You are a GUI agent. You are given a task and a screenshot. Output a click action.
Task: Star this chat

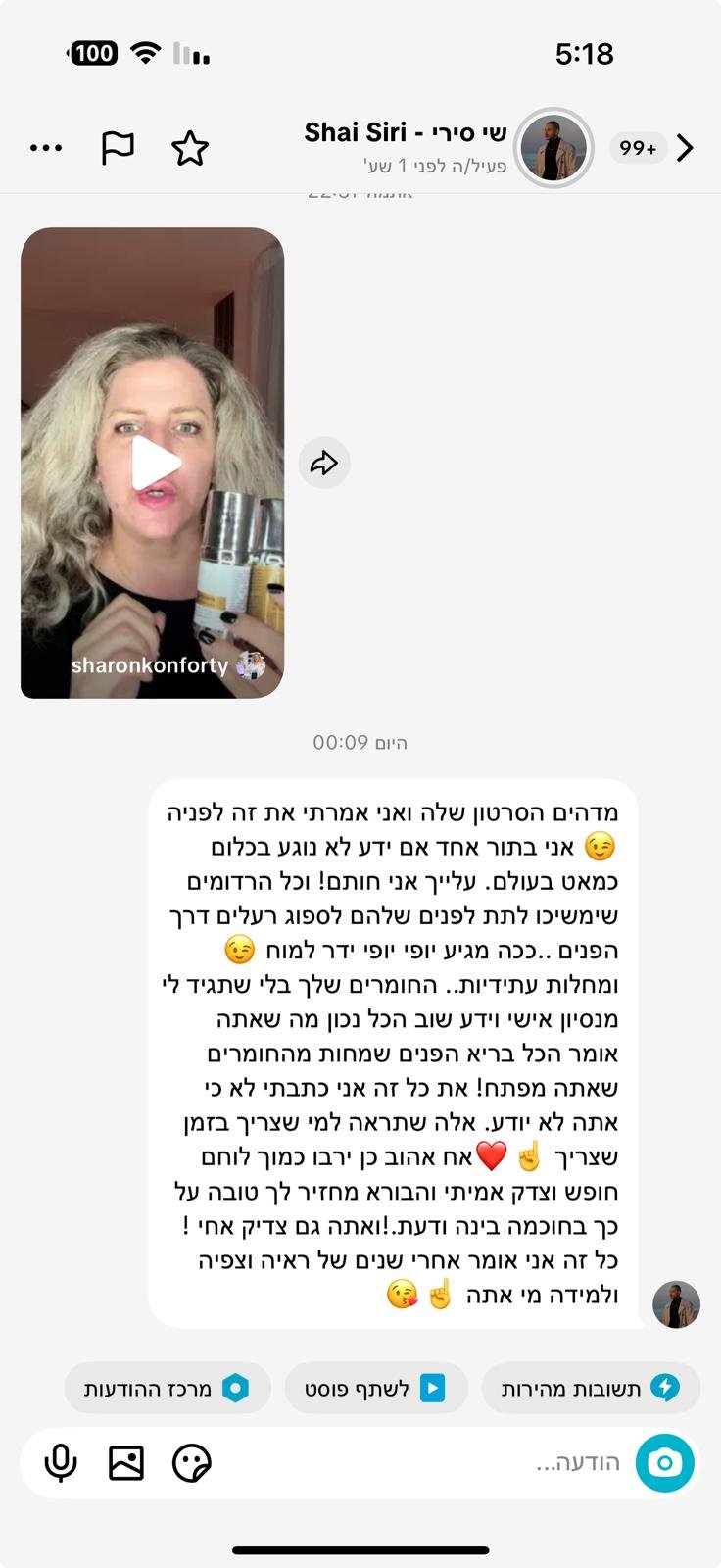[190, 148]
